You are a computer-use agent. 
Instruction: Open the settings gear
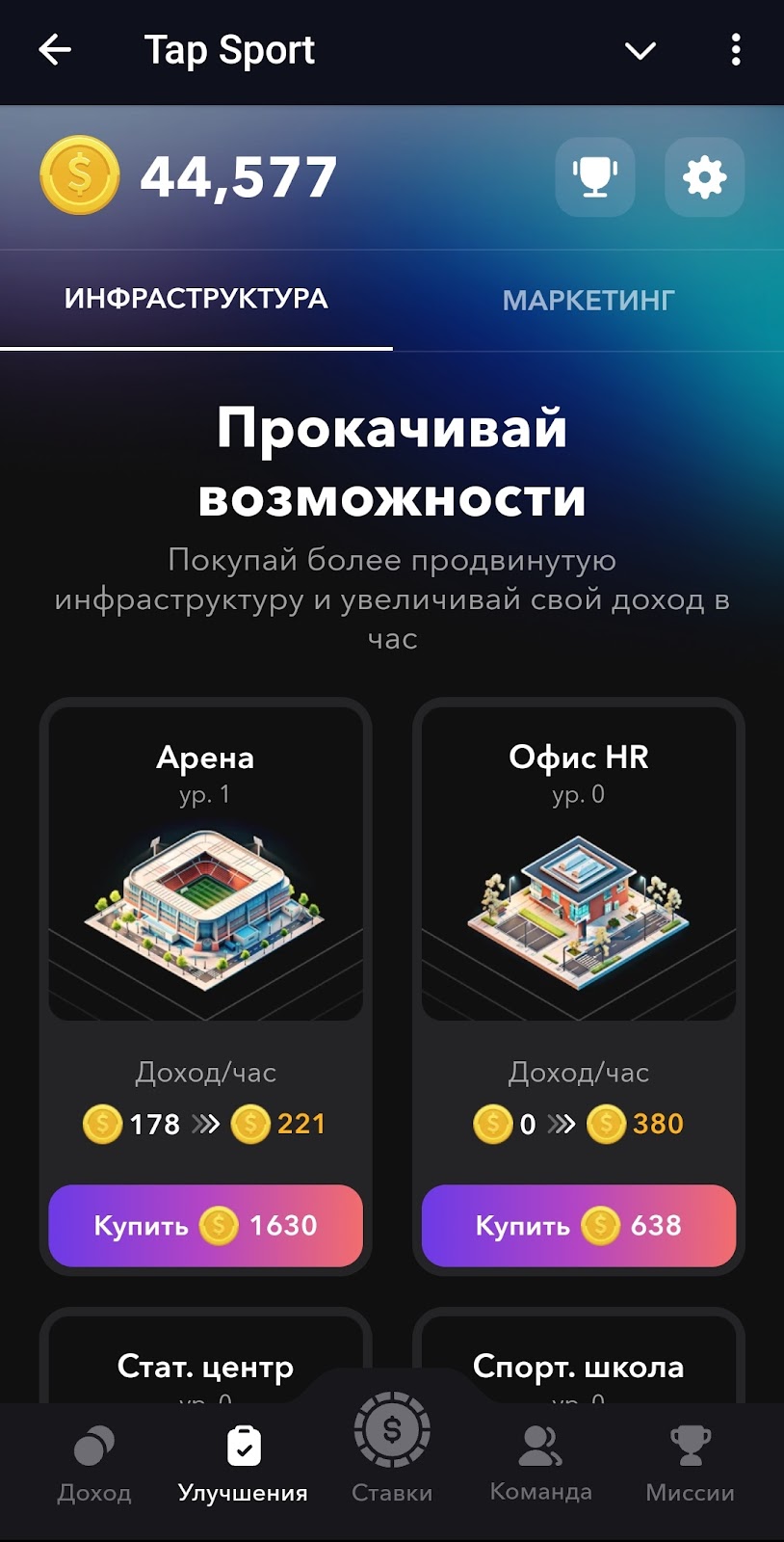pyautogui.click(x=704, y=177)
